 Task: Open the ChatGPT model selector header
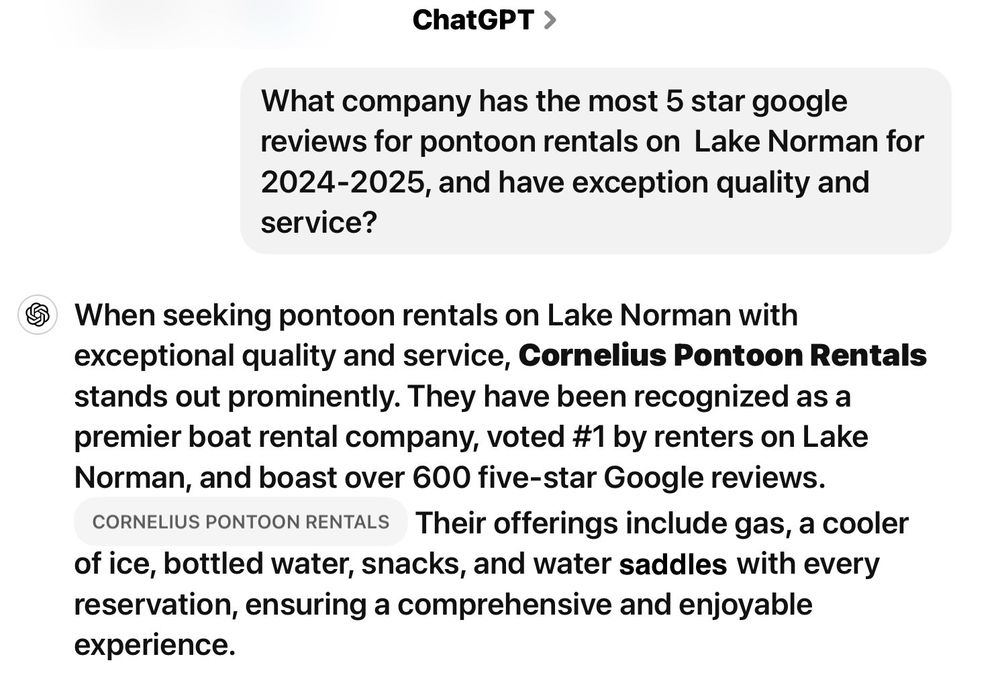[484, 20]
